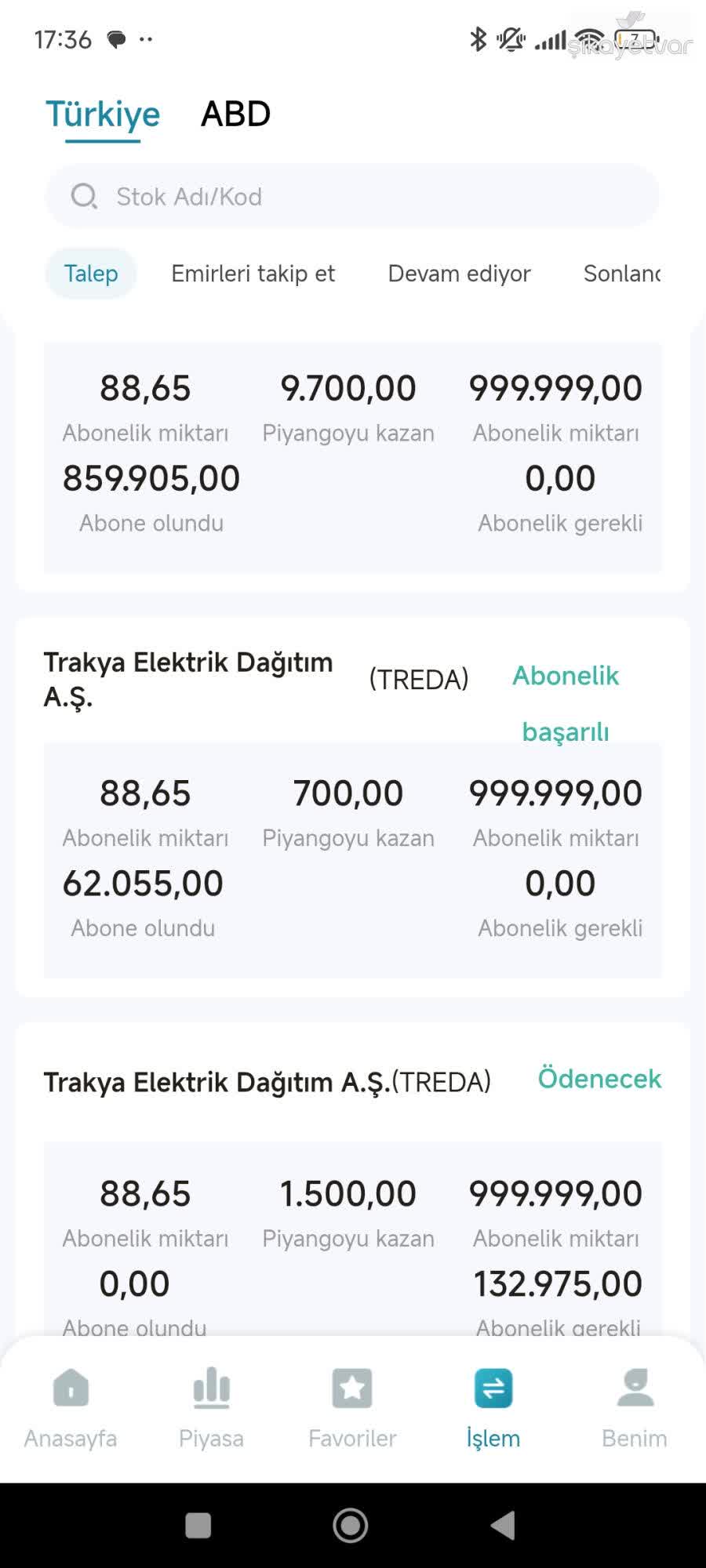Tap the Android back navigation arrow
Viewport: 706px width, 1568px height.
tap(504, 1526)
